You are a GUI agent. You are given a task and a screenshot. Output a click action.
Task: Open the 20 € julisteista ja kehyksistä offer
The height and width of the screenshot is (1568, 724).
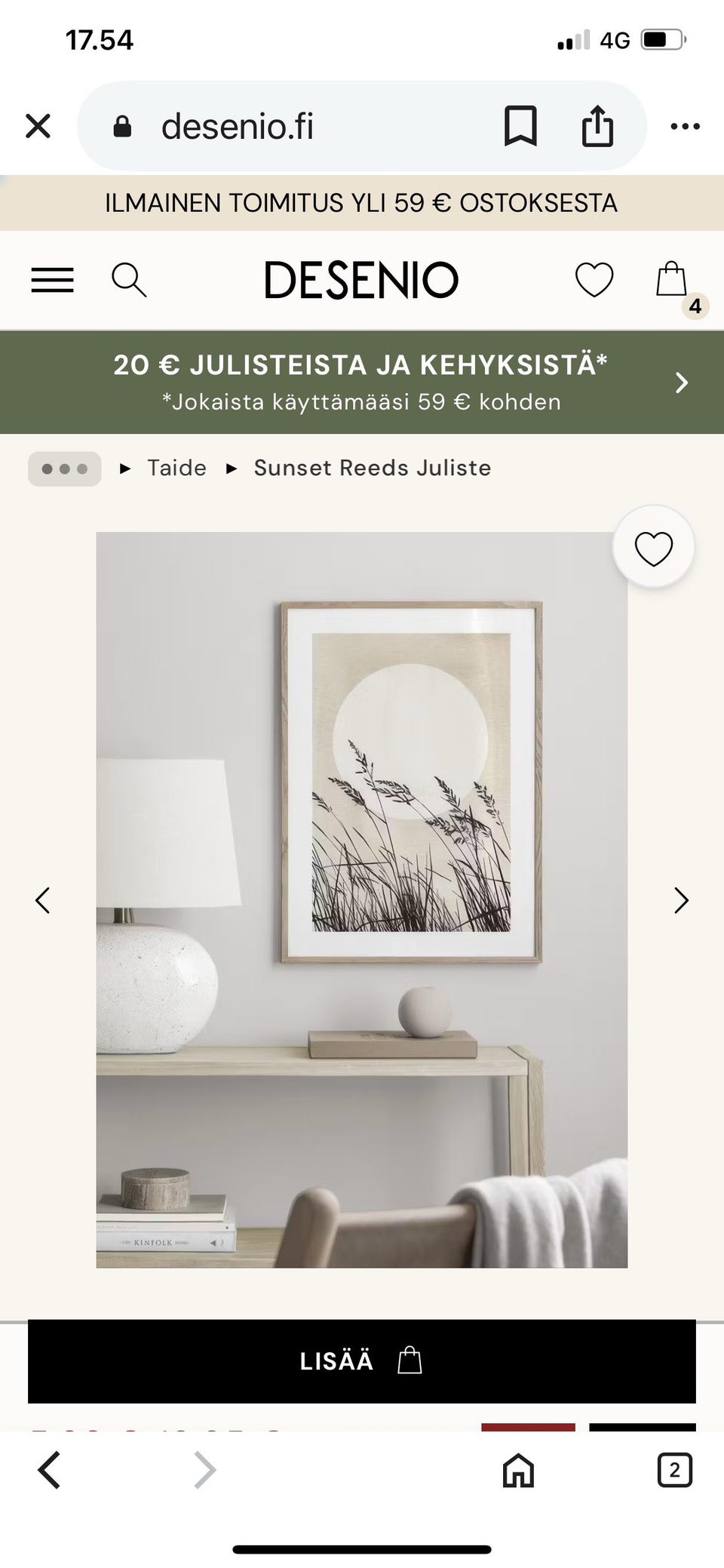coord(361,382)
